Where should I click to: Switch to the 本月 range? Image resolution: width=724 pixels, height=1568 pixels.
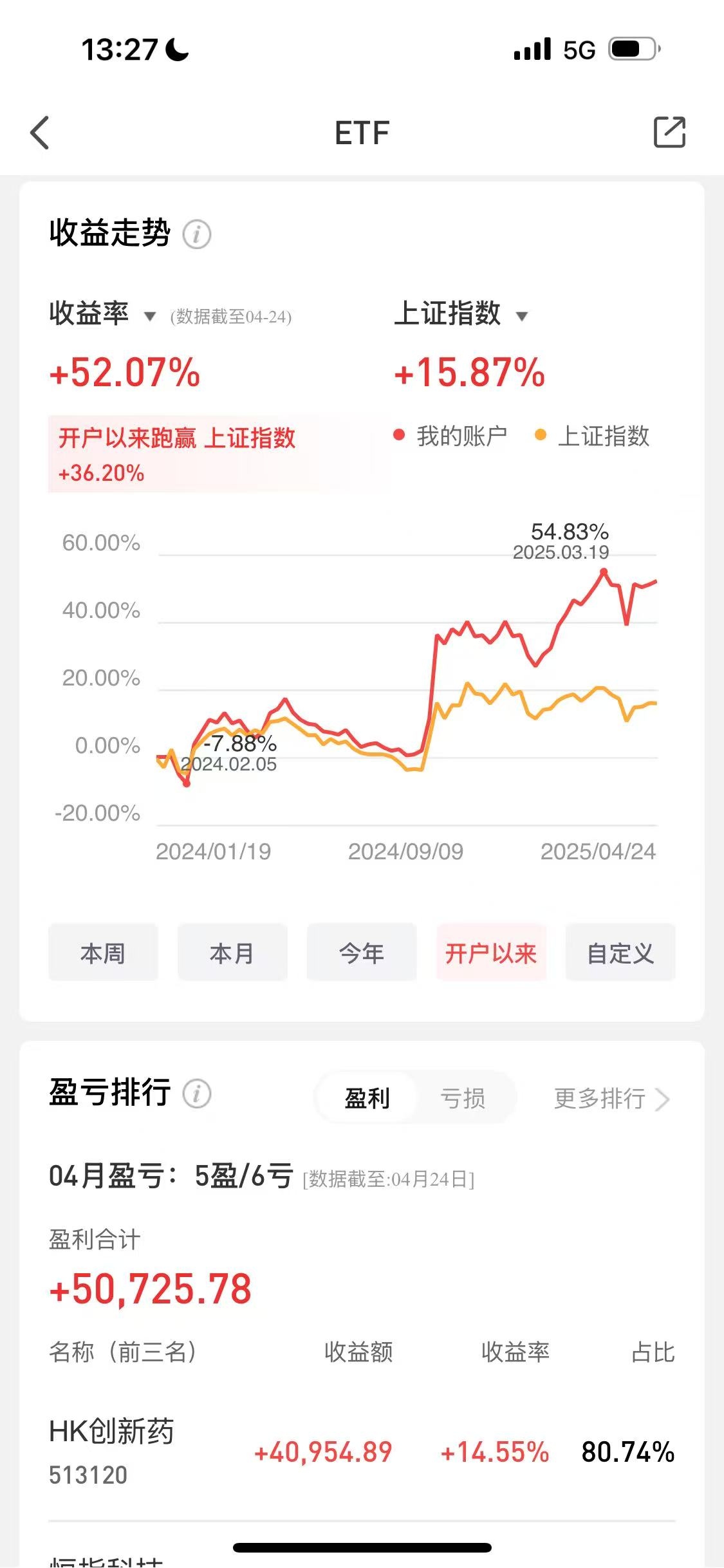[232, 953]
